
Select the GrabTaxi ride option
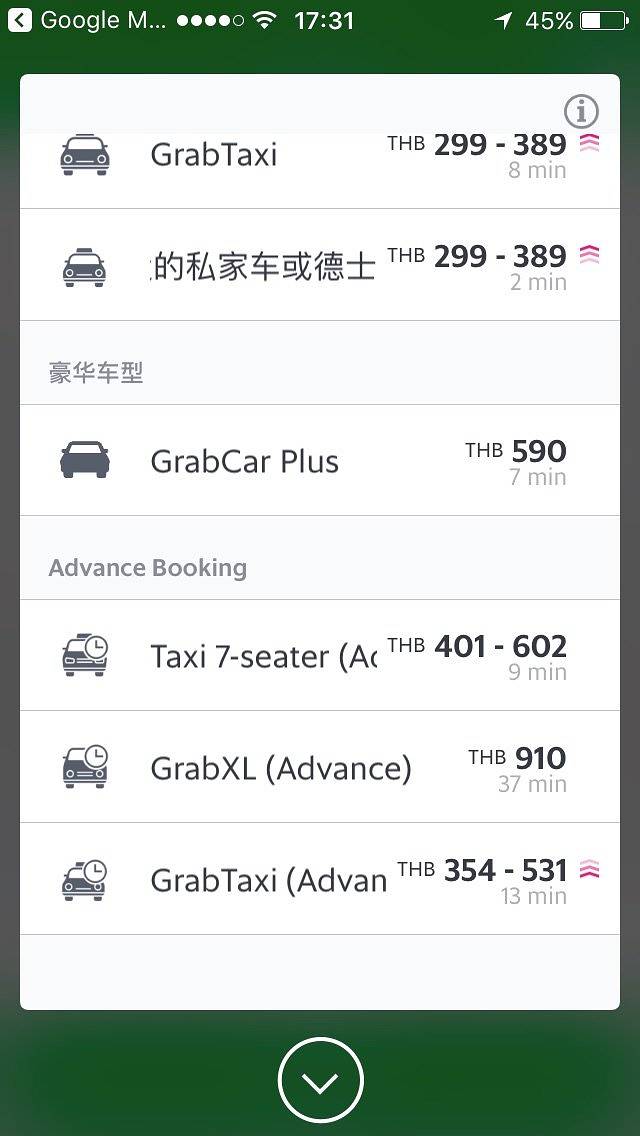(x=320, y=156)
